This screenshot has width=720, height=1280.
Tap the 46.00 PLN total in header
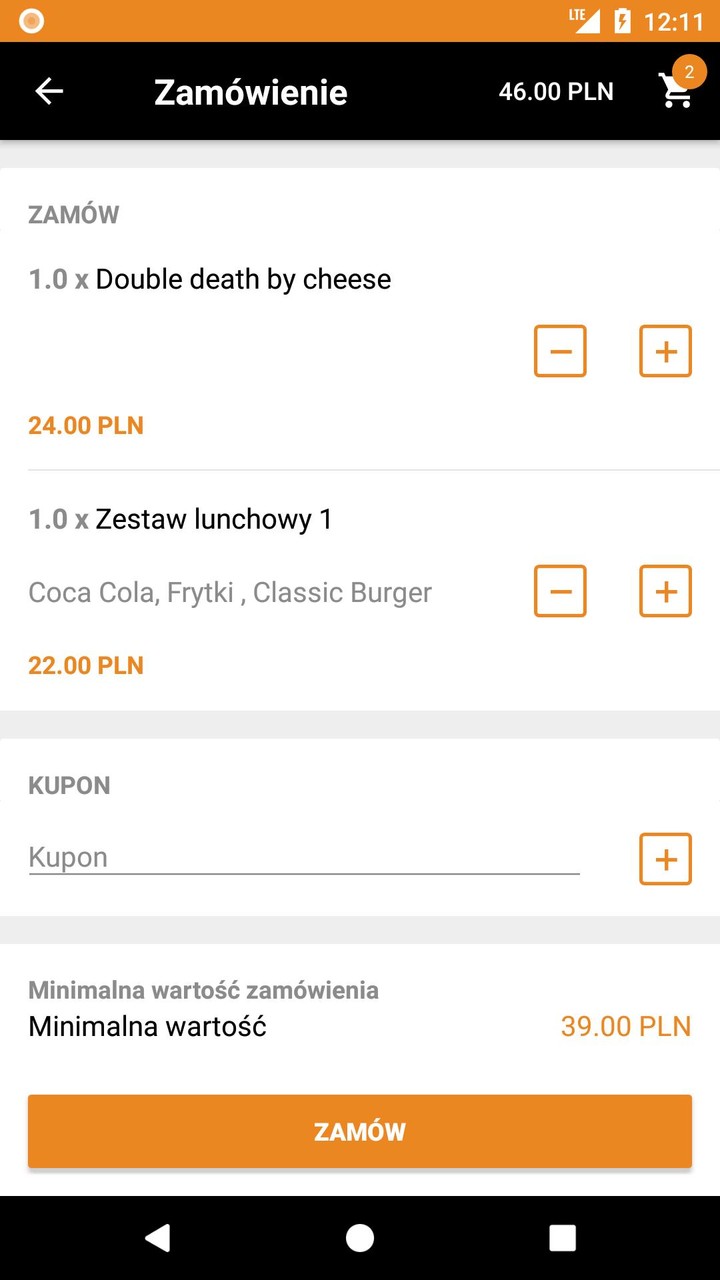point(556,91)
